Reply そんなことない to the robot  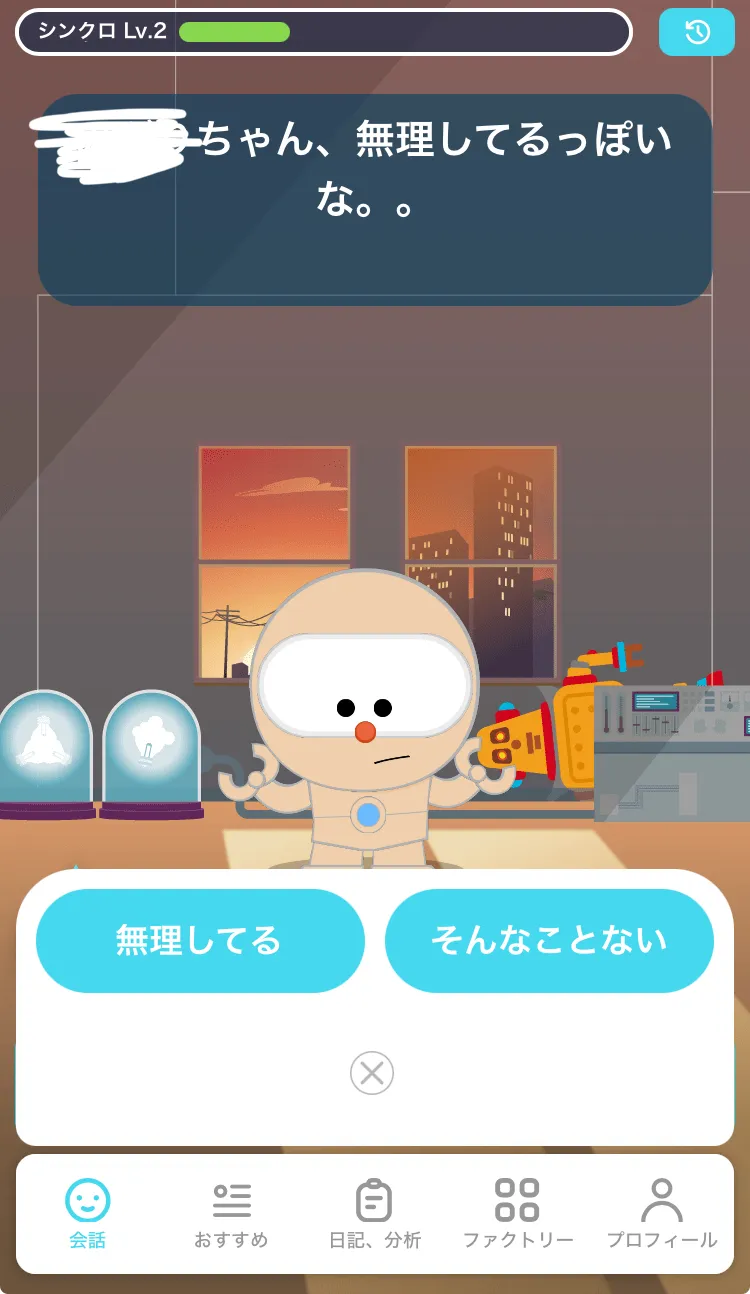coord(549,941)
